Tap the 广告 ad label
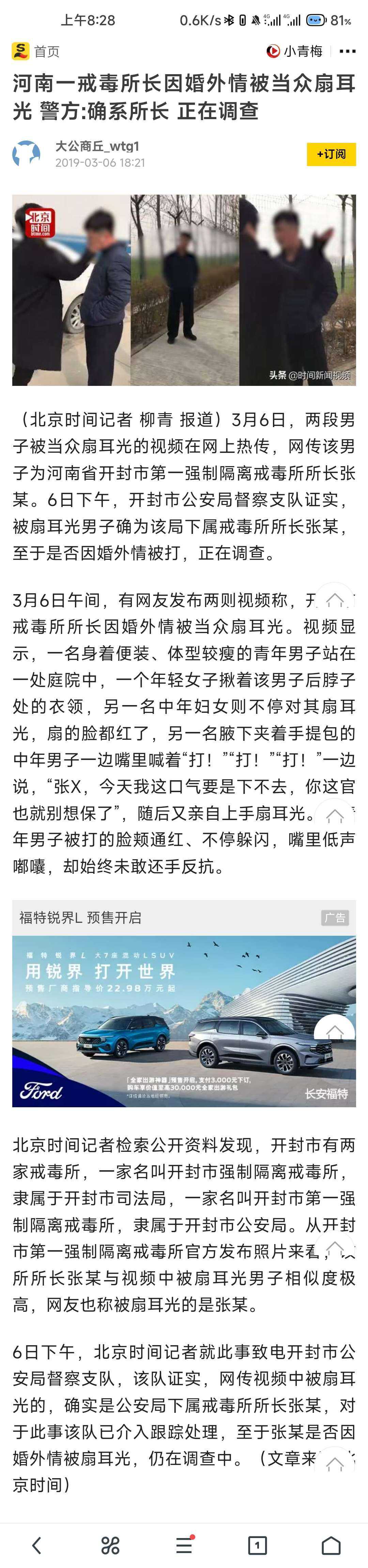This screenshot has height=1568, width=368. click(335, 917)
